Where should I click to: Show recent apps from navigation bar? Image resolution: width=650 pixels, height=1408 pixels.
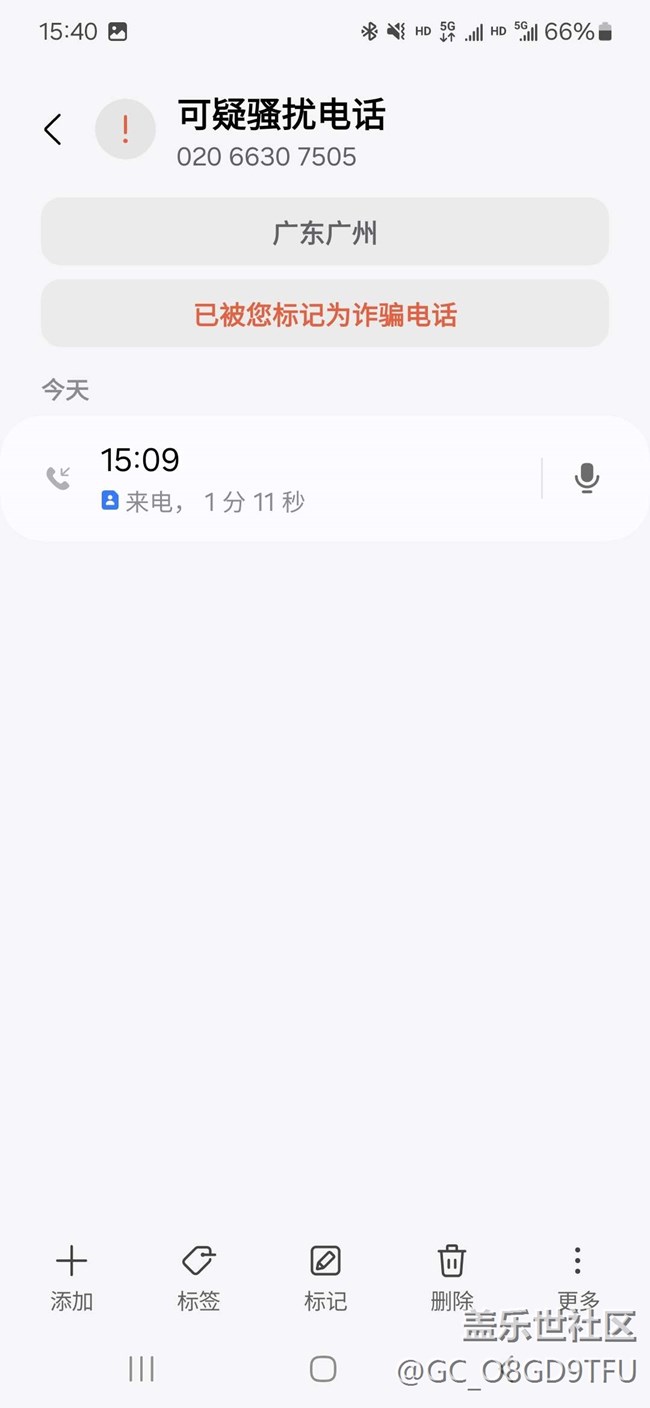(x=141, y=1369)
